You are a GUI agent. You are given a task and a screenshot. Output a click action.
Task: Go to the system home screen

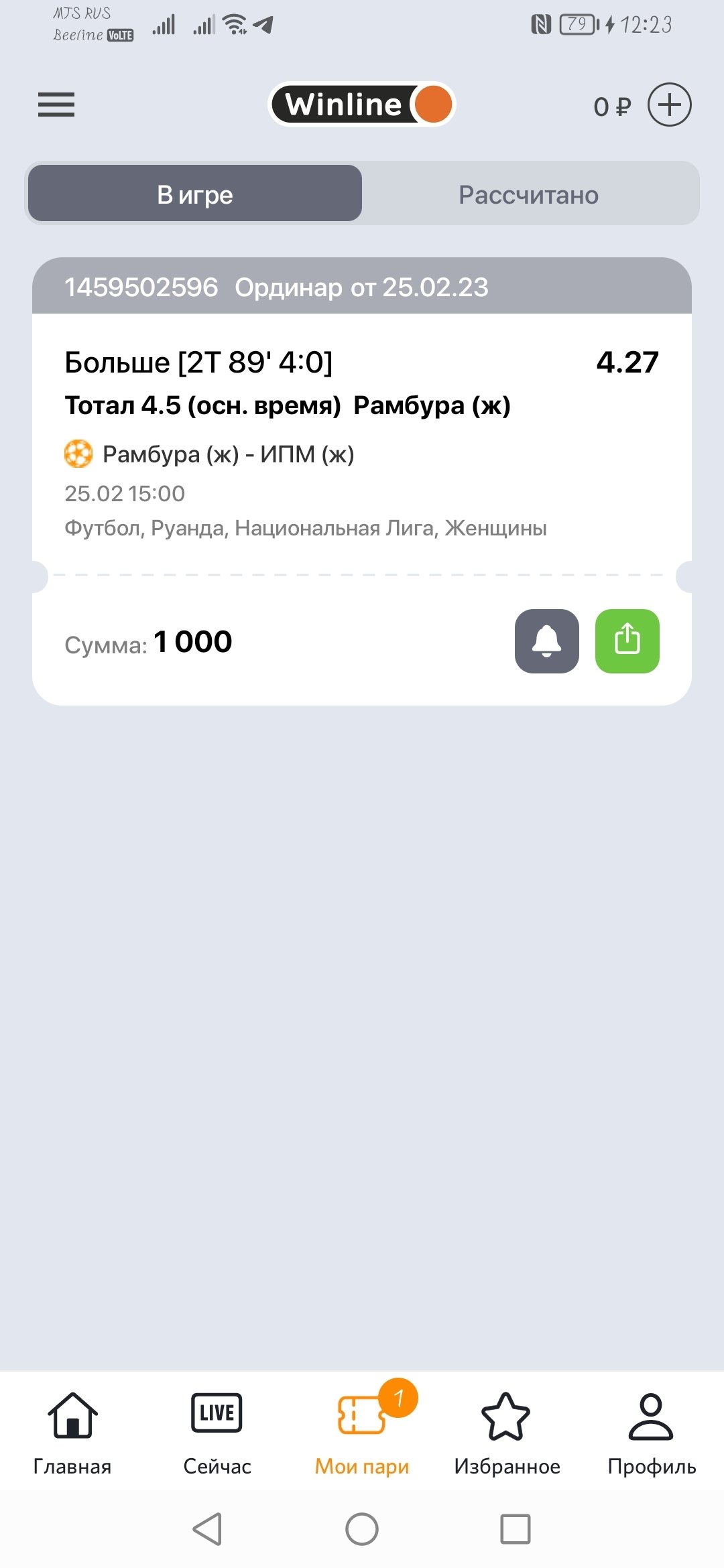point(362,1529)
